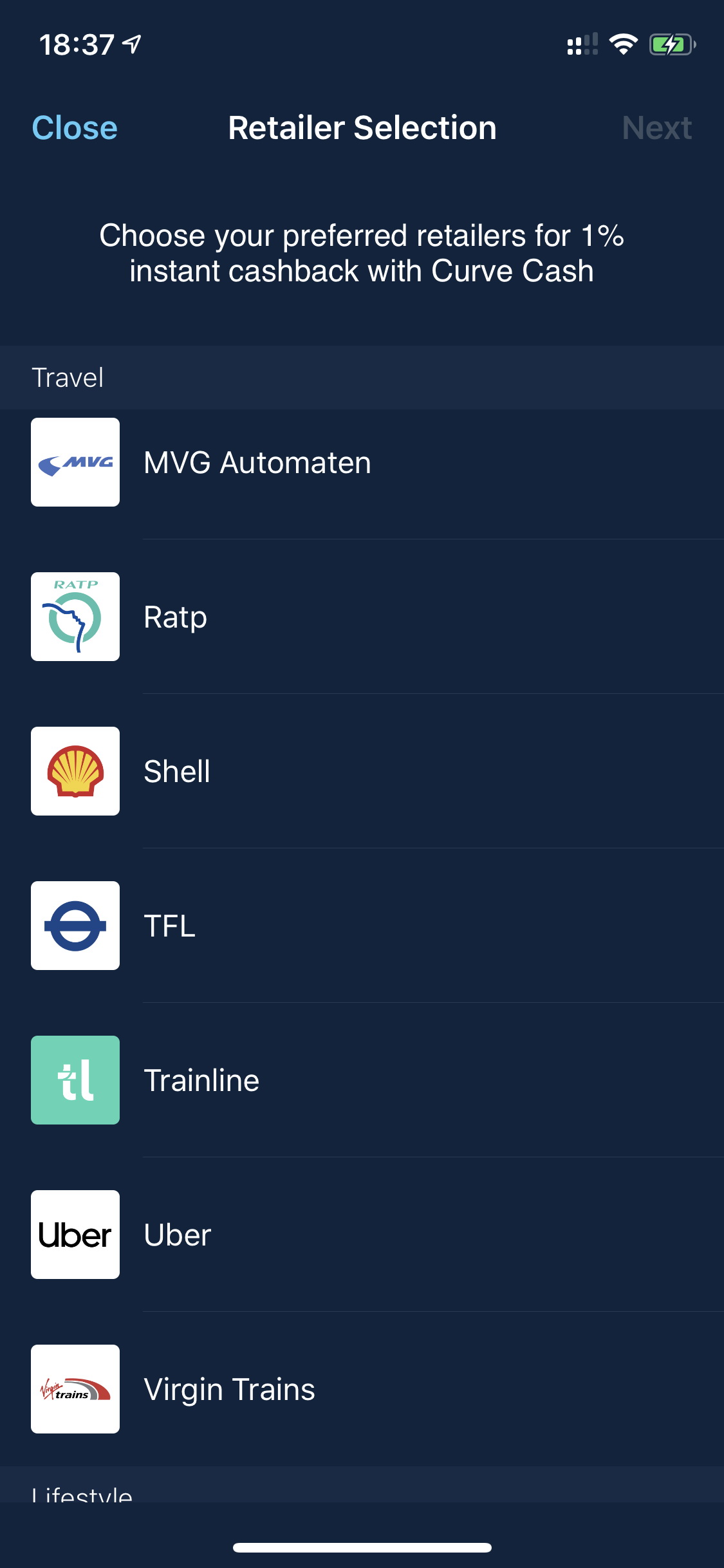Choose the Ratp retailer
724x1568 pixels.
coord(362,617)
